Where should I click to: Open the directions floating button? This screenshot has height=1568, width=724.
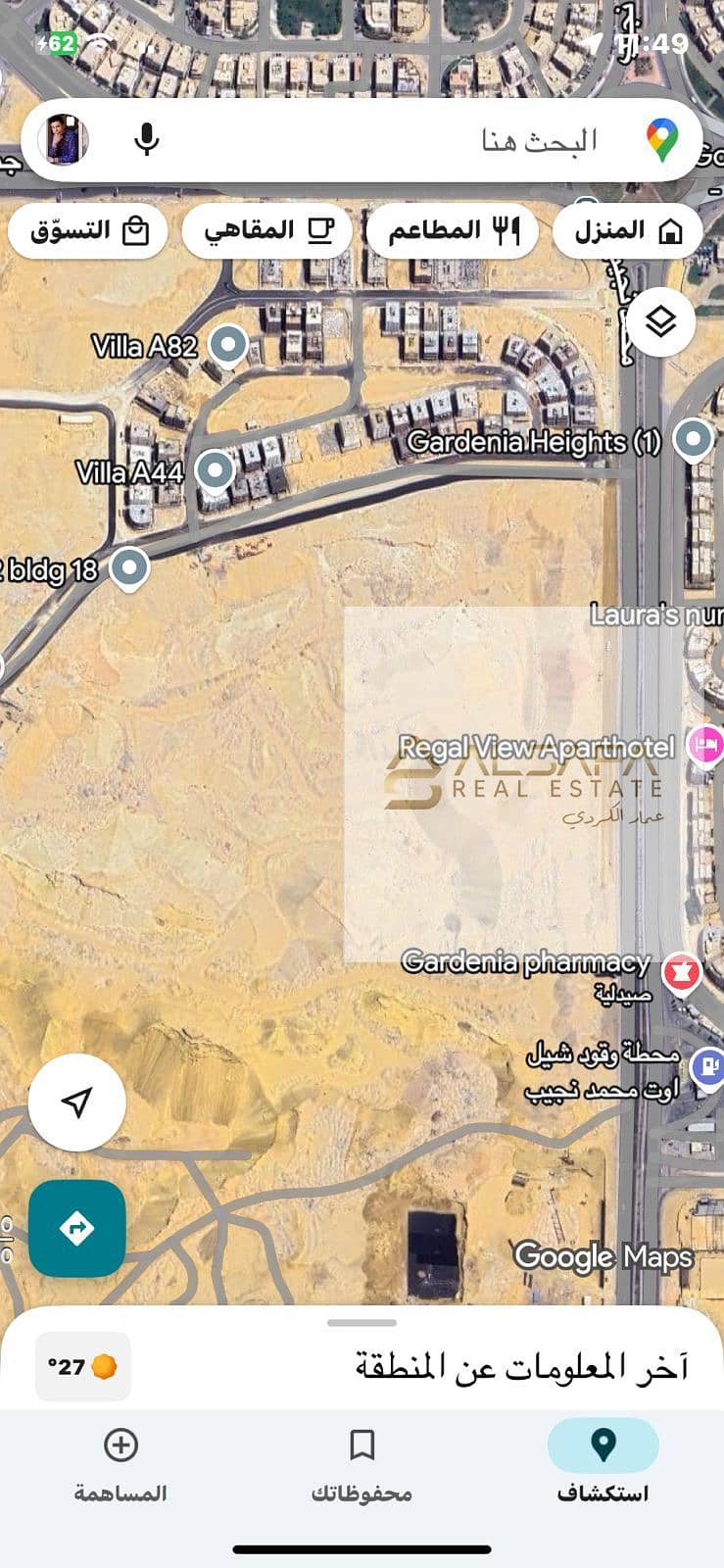tap(76, 1228)
